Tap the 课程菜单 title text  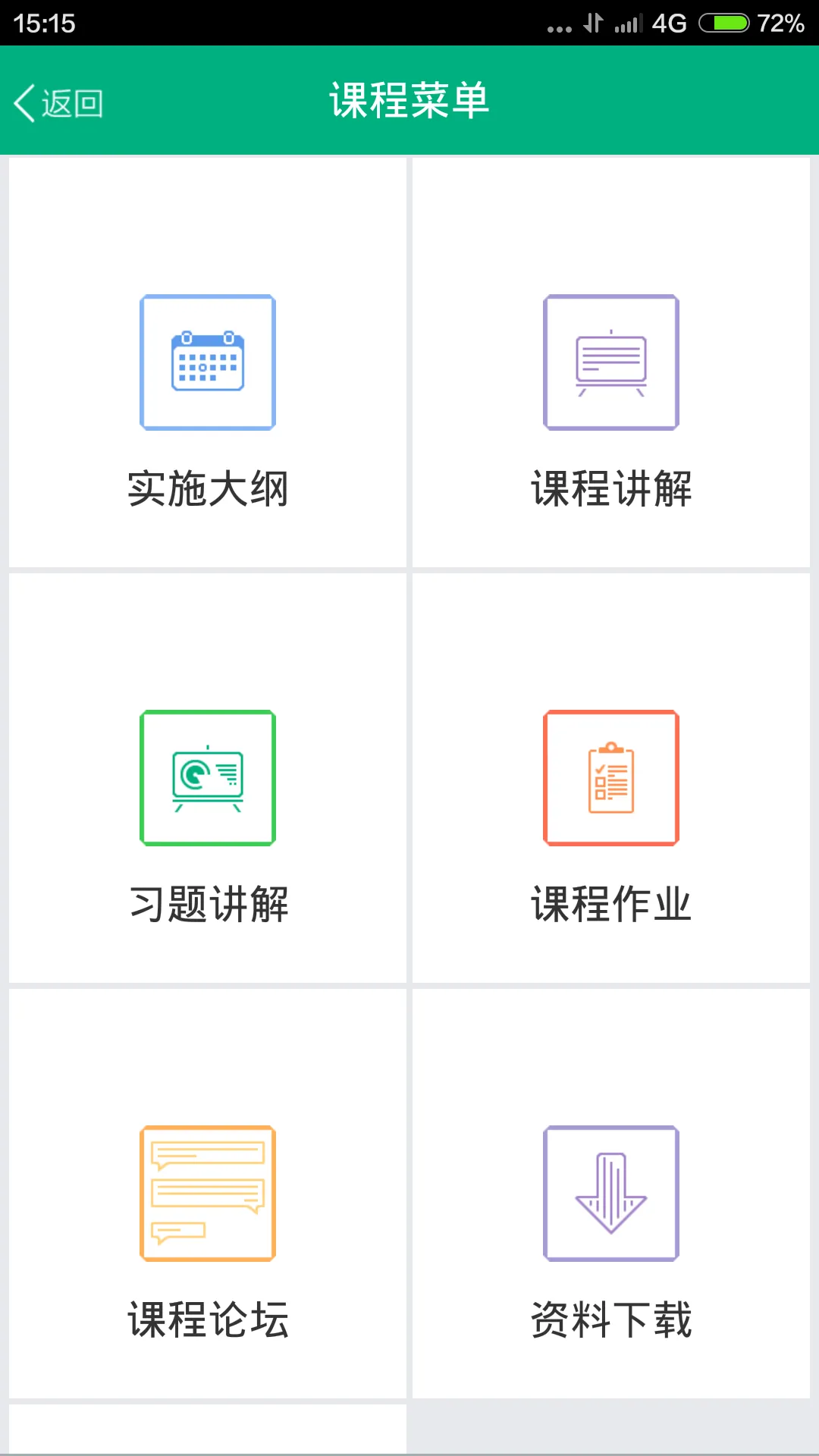(x=409, y=101)
